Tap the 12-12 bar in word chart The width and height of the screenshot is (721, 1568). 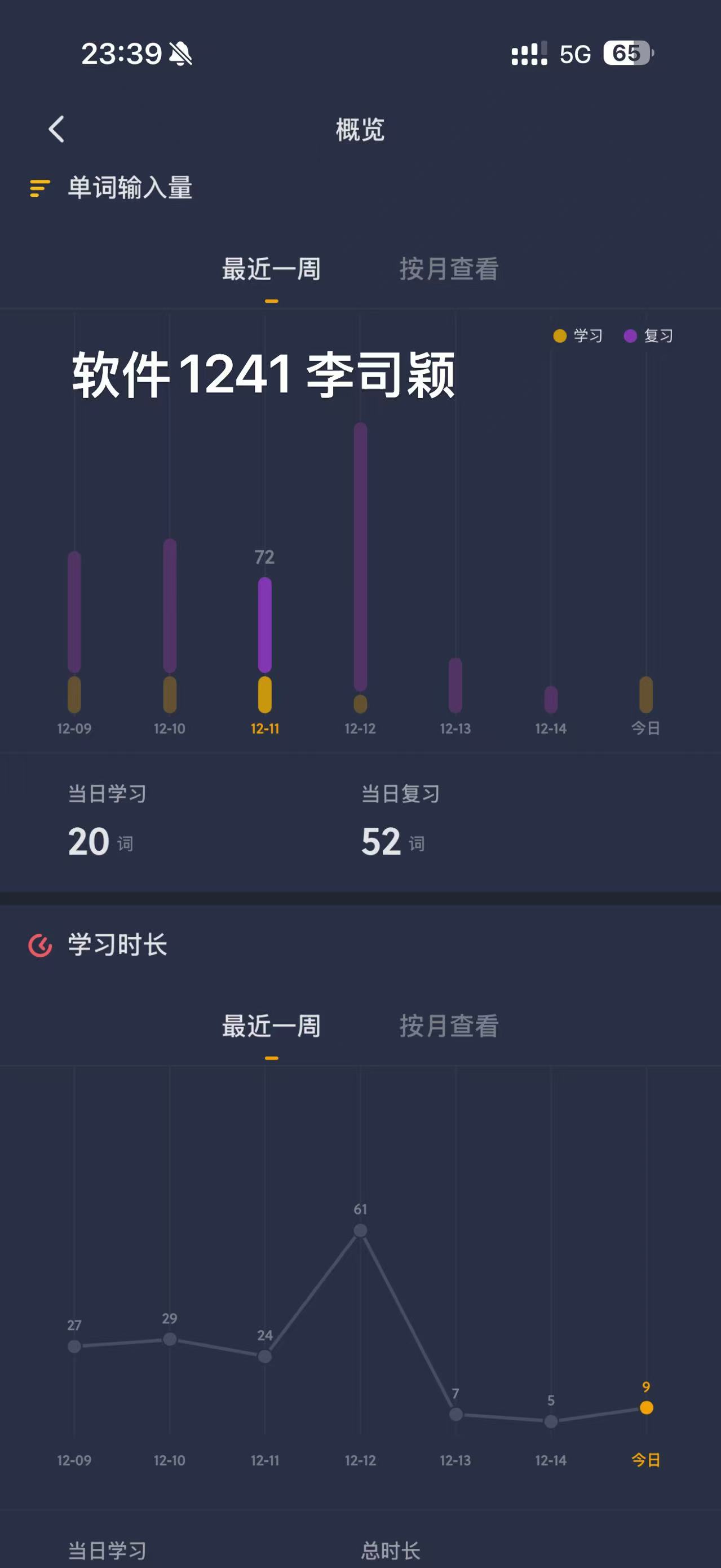tap(360, 567)
